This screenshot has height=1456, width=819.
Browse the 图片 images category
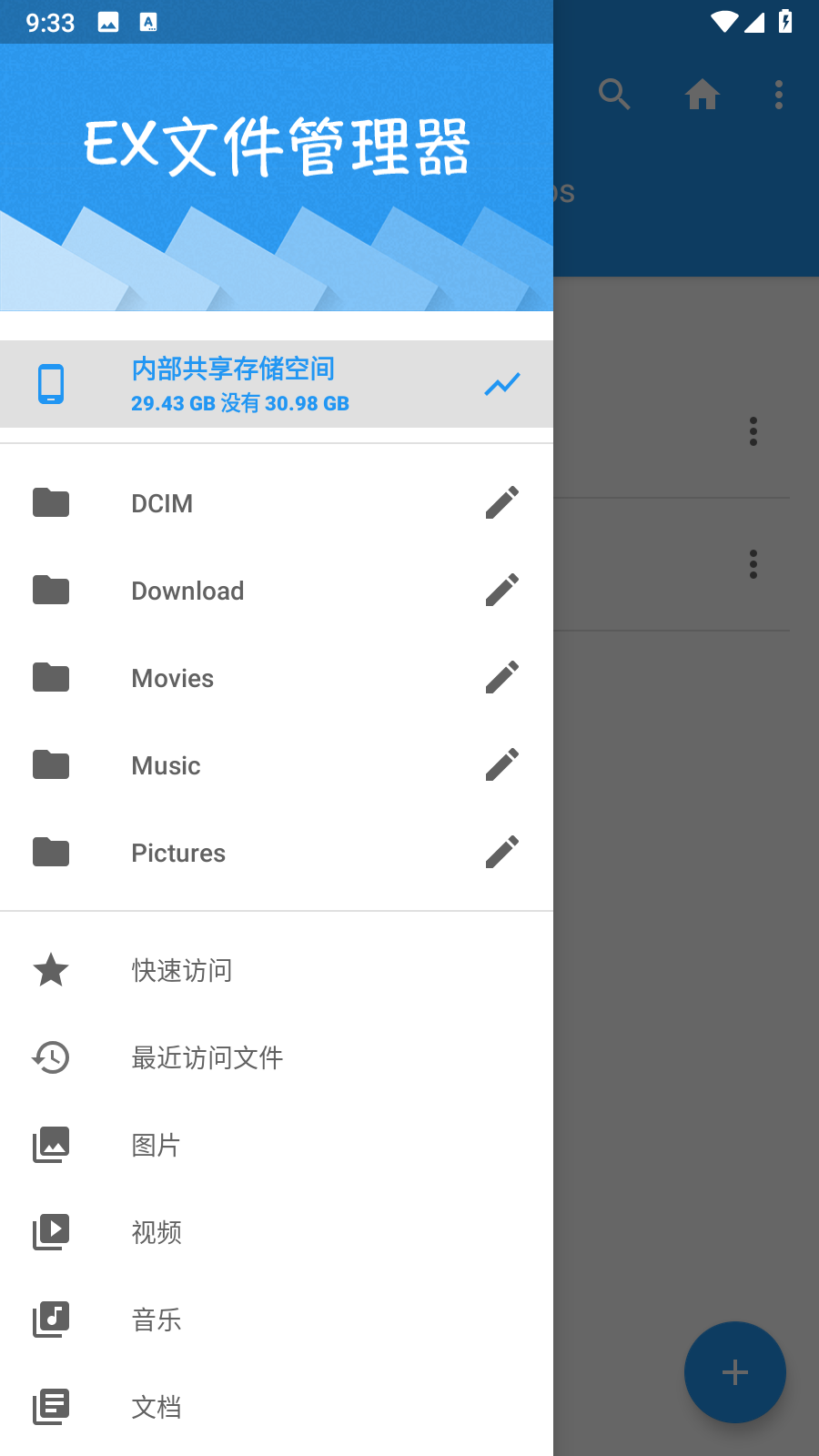pyautogui.click(x=157, y=1145)
